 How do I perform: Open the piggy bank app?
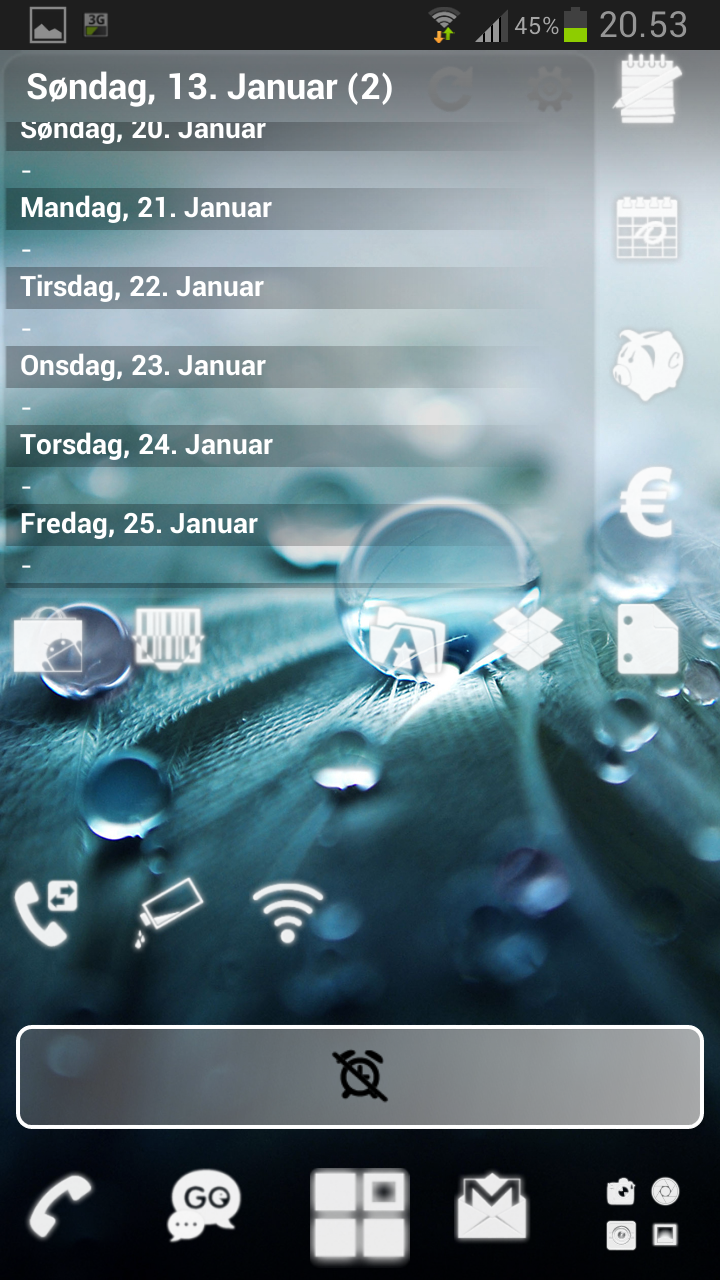(648, 364)
